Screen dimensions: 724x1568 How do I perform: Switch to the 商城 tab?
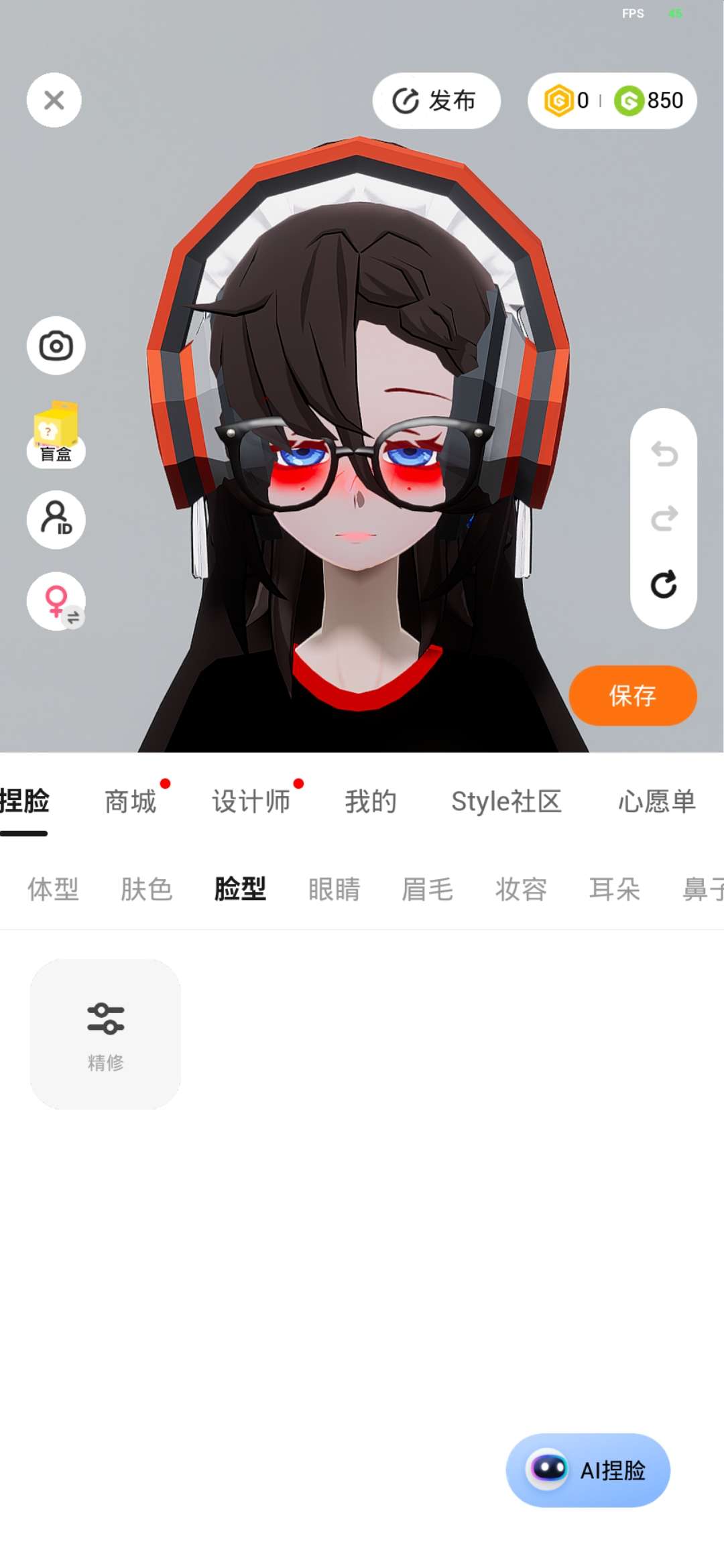(x=131, y=801)
